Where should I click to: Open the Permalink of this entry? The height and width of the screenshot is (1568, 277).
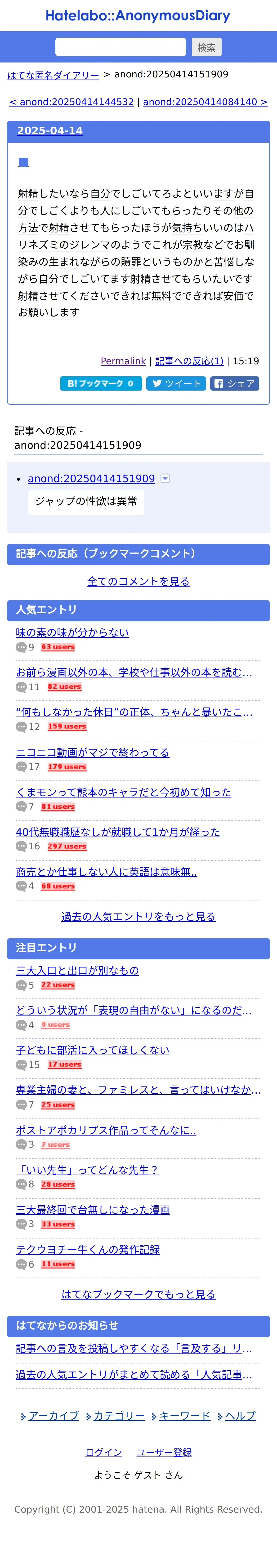coord(123,361)
